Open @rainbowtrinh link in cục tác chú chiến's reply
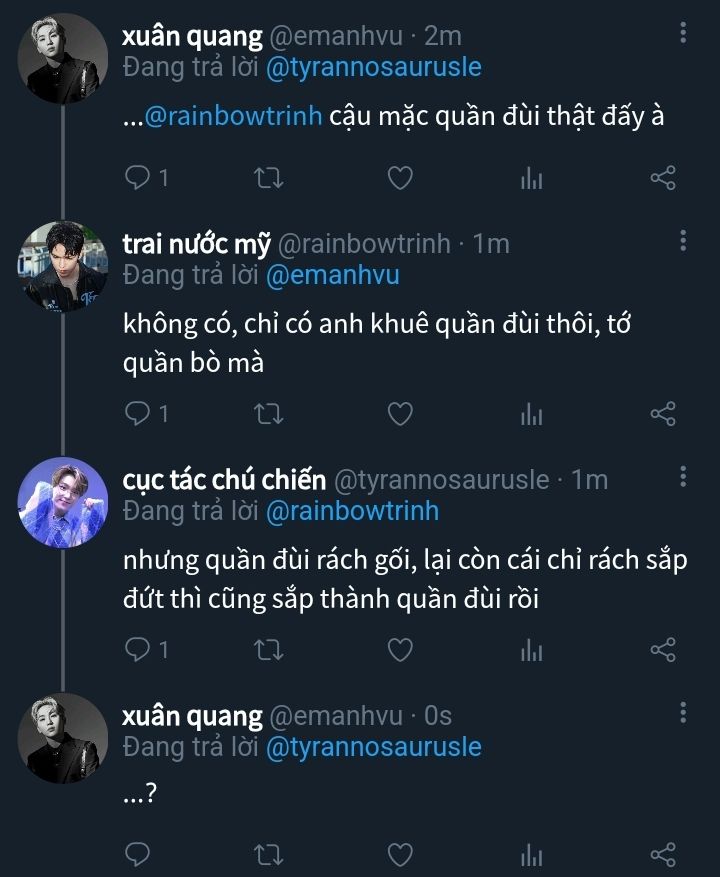 point(352,511)
